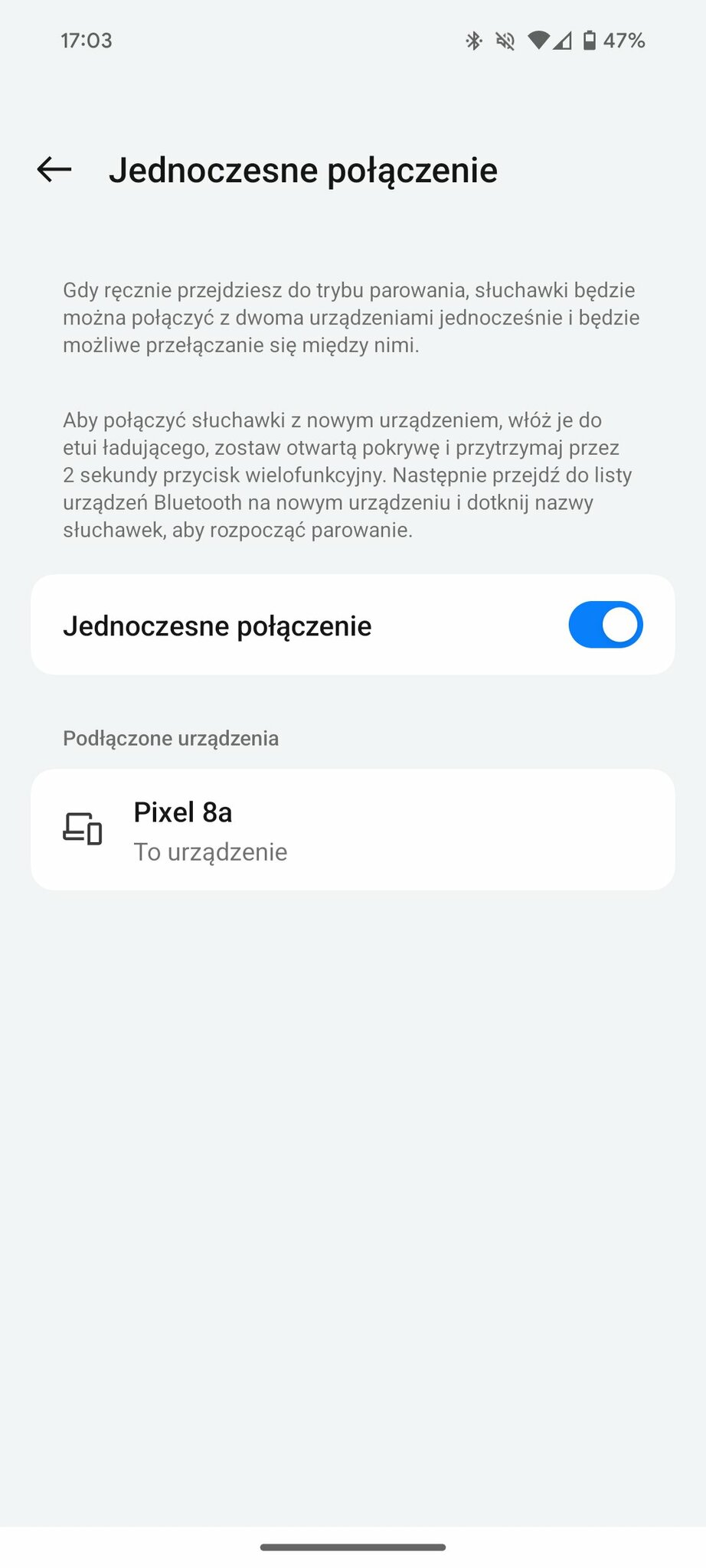Open the Pixel 8a device row
This screenshot has height=1568, width=706.
pyautogui.click(x=353, y=830)
